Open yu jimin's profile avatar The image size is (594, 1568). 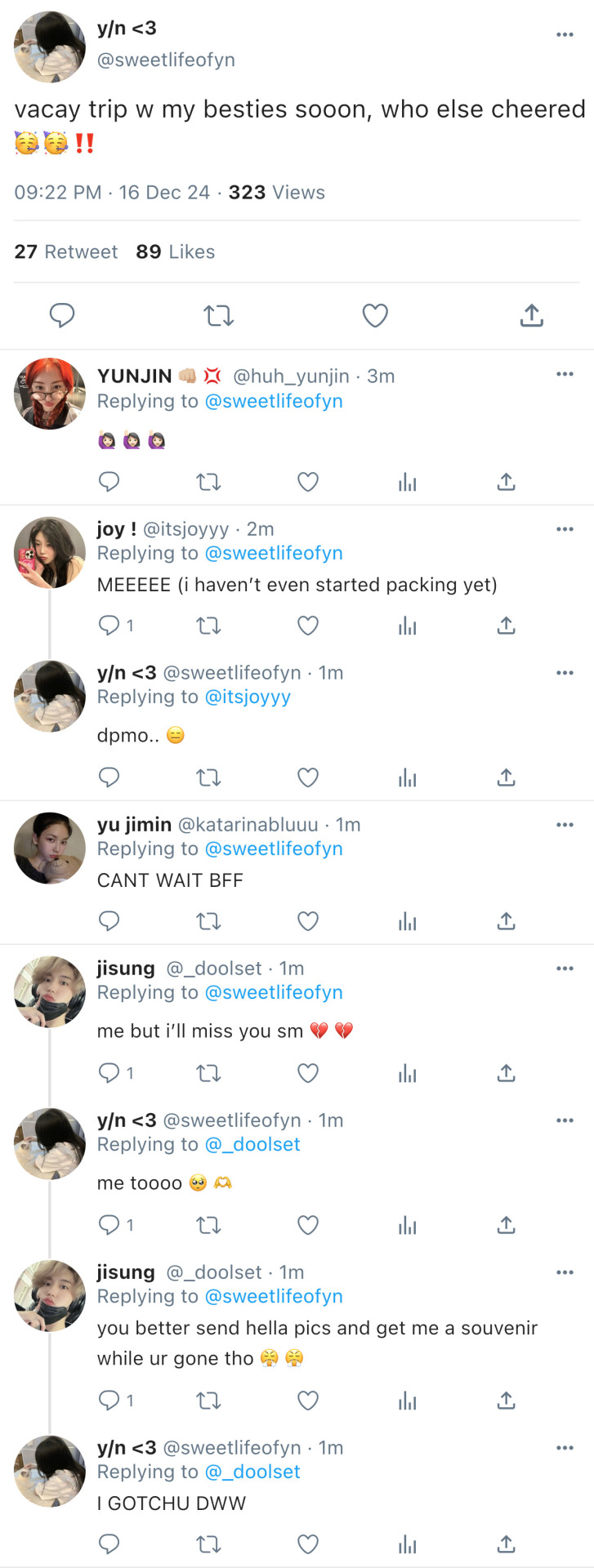pyautogui.click(x=50, y=848)
